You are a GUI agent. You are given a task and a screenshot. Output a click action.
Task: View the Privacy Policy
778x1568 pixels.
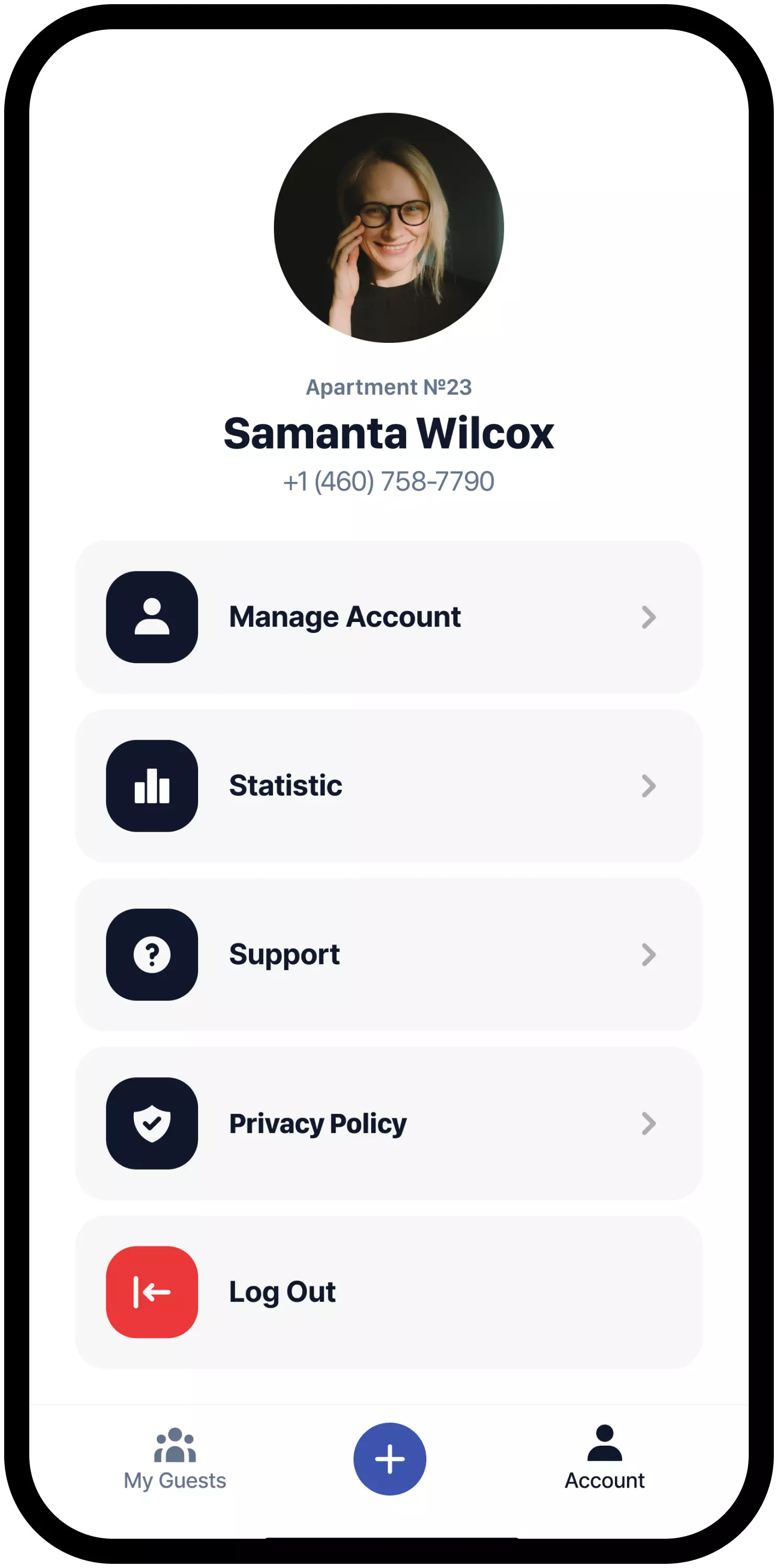pyautogui.click(x=388, y=1123)
